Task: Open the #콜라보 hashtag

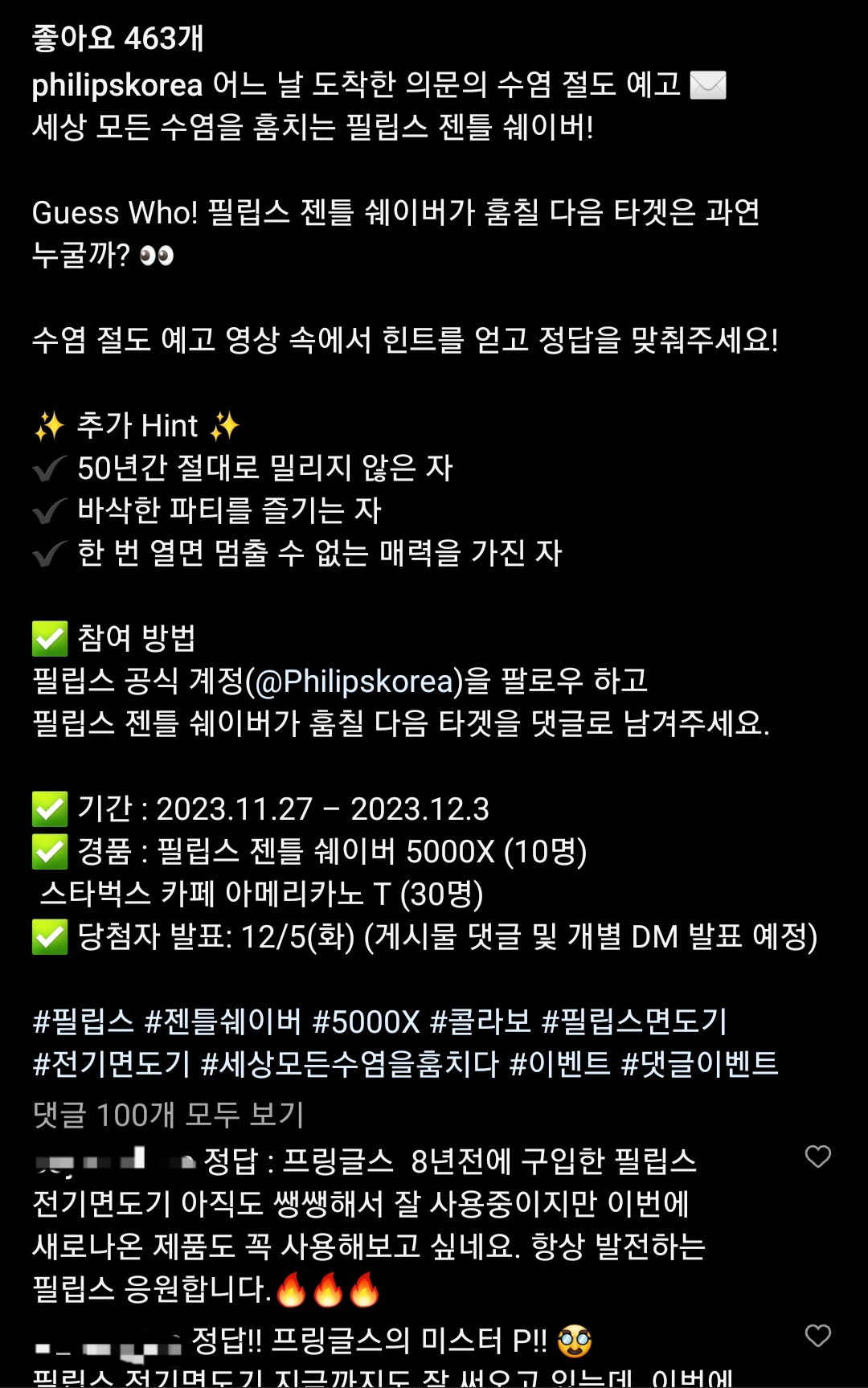Action: [x=481, y=1022]
